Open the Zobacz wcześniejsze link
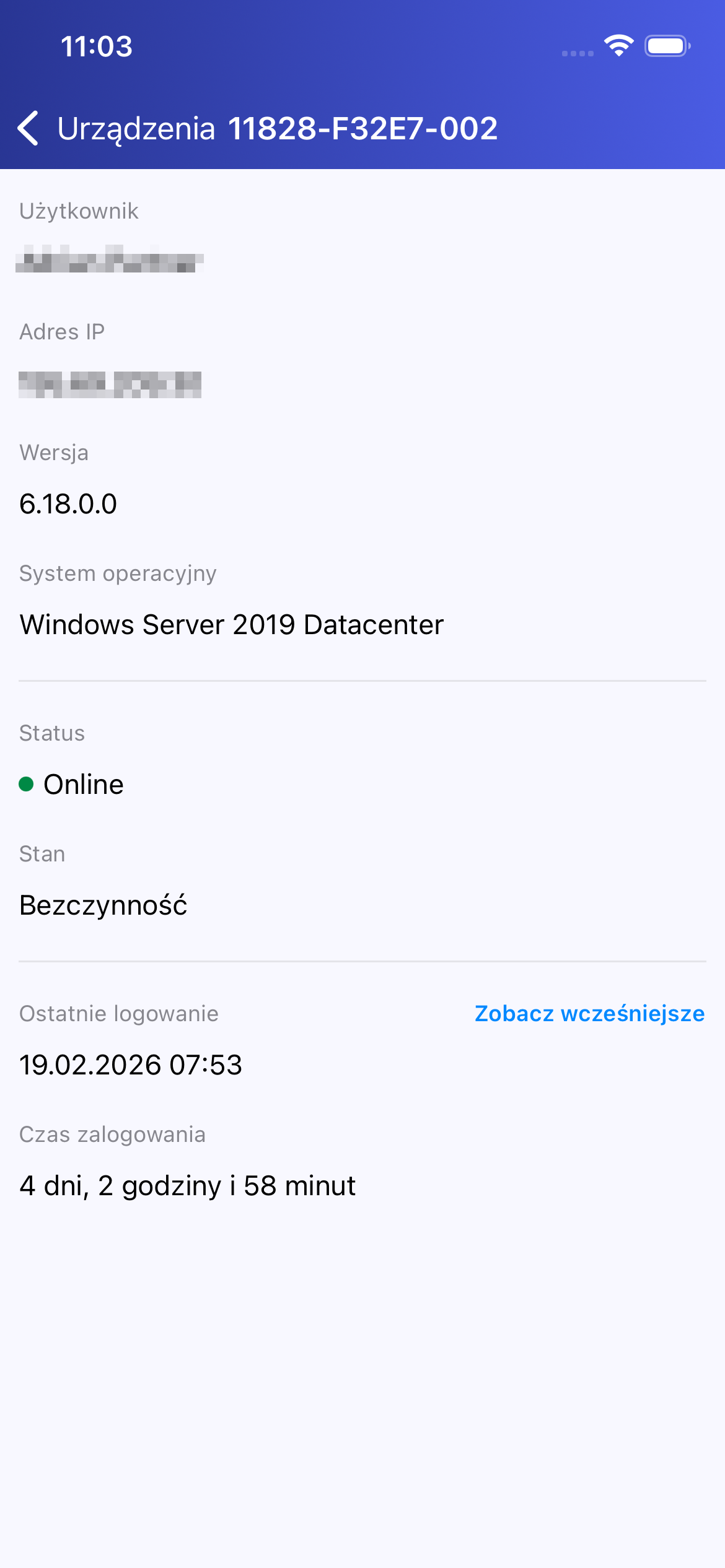 click(589, 1014)
